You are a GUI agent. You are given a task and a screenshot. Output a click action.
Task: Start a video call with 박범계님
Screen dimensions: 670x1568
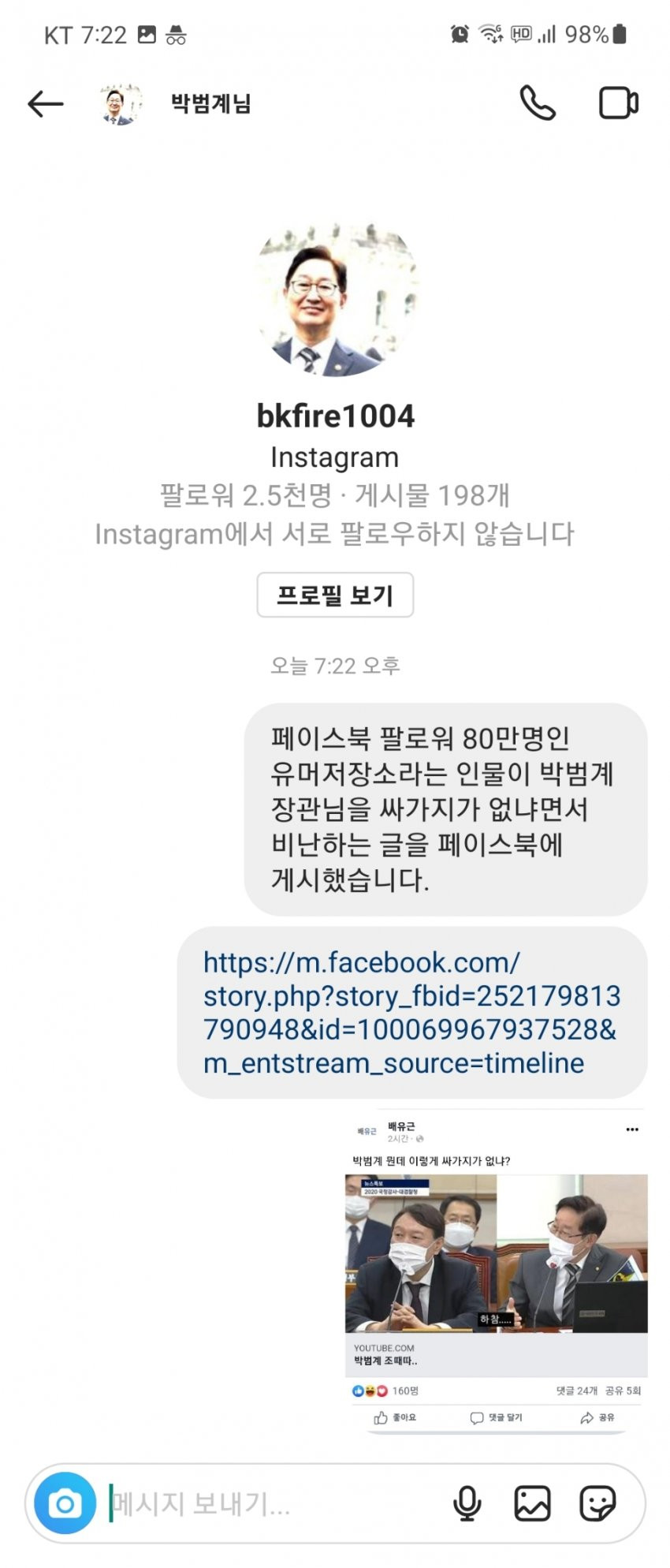pos(619,103)
